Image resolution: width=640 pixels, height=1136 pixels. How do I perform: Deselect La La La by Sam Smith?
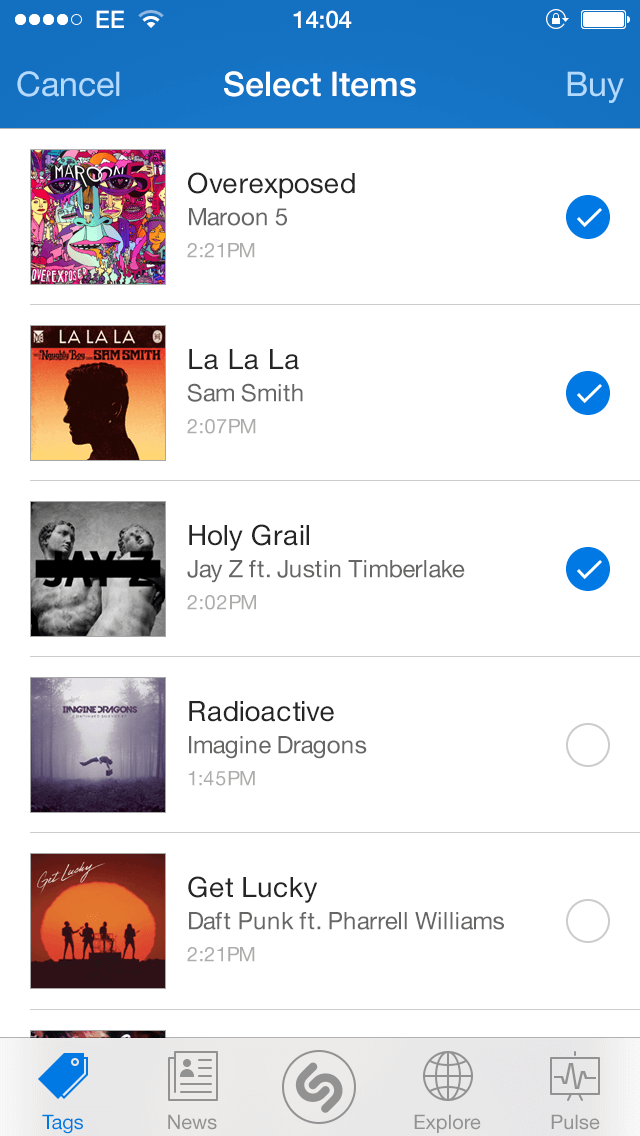(x=588, y=393)
